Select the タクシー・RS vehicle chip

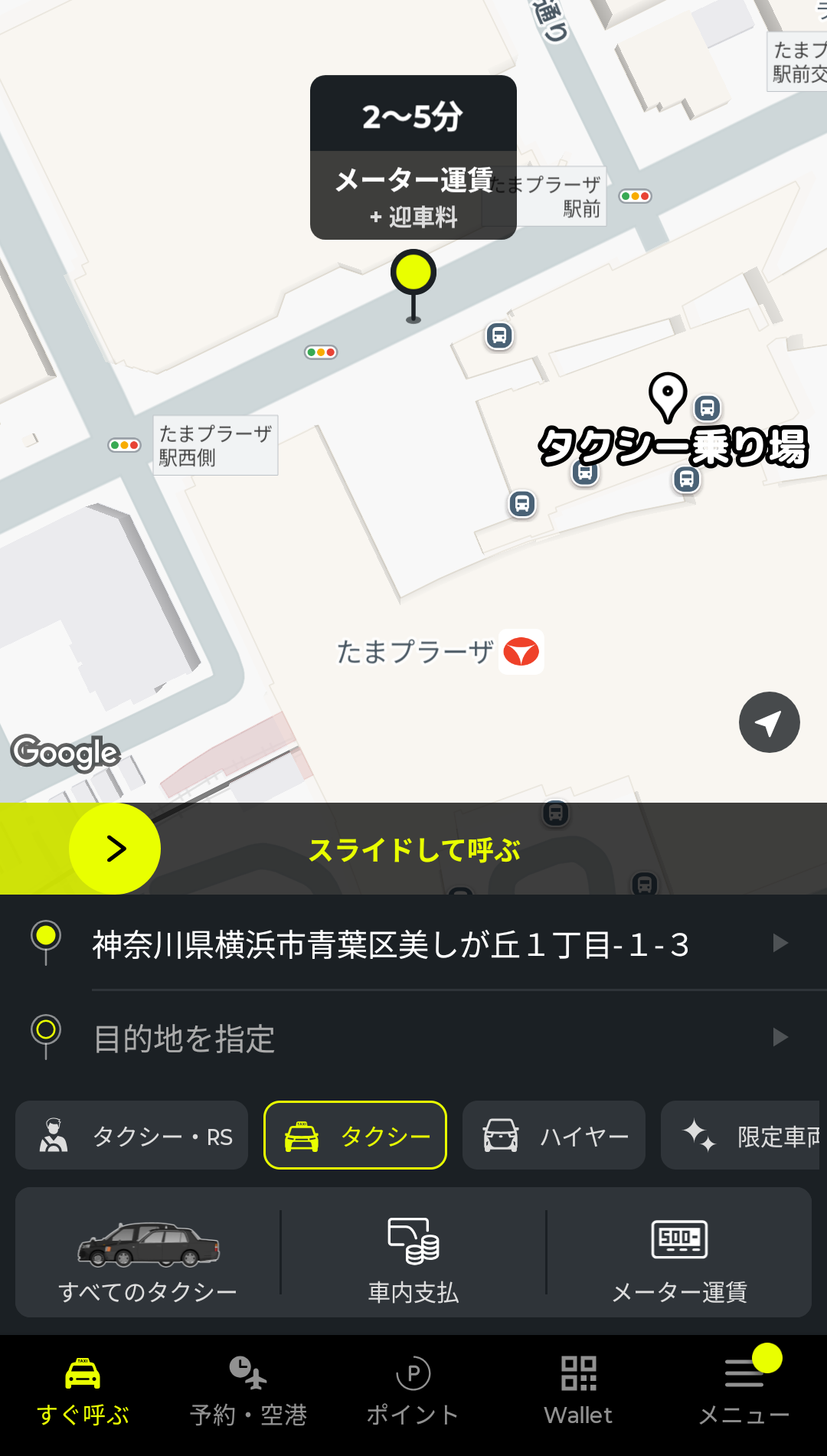coord(132,1136)
